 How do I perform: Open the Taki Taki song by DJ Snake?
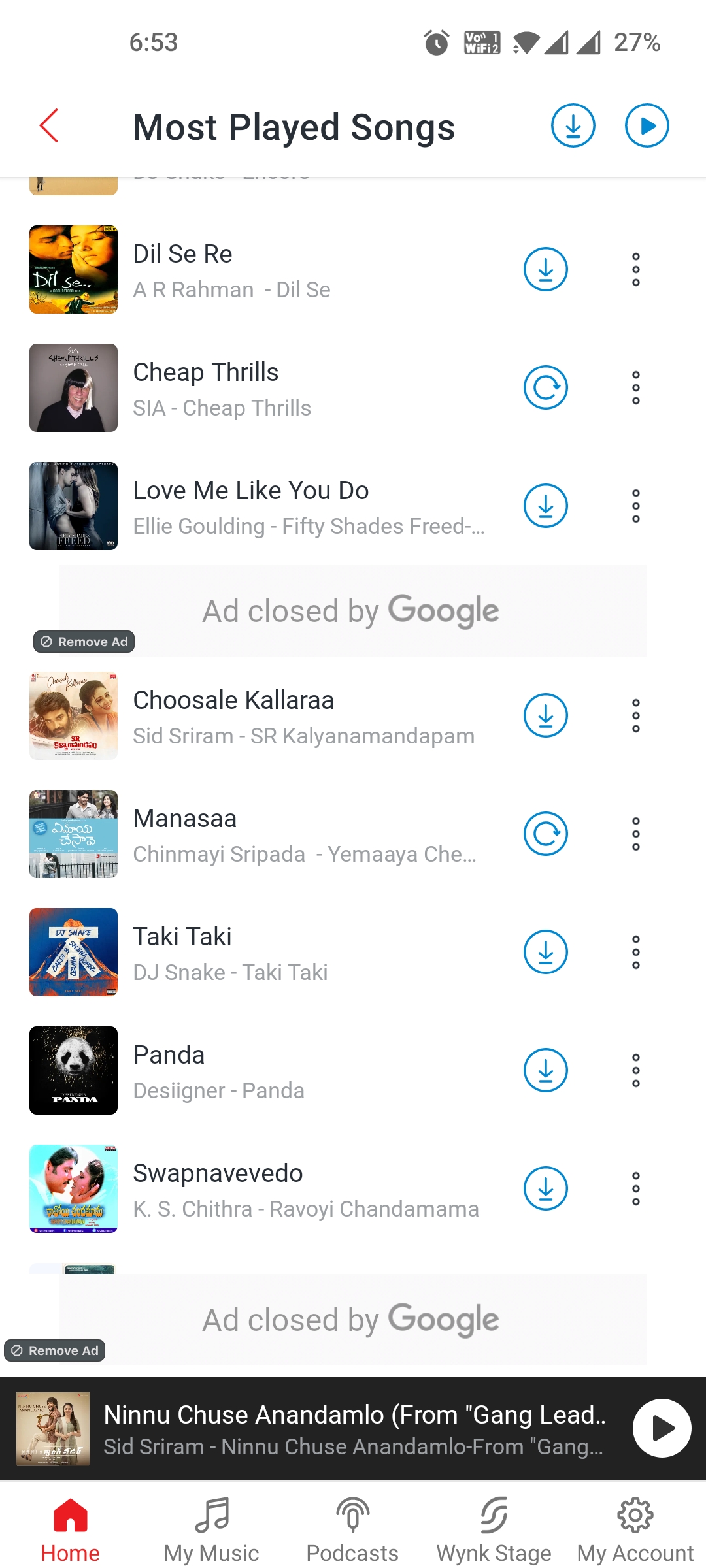tap(183, 938)
